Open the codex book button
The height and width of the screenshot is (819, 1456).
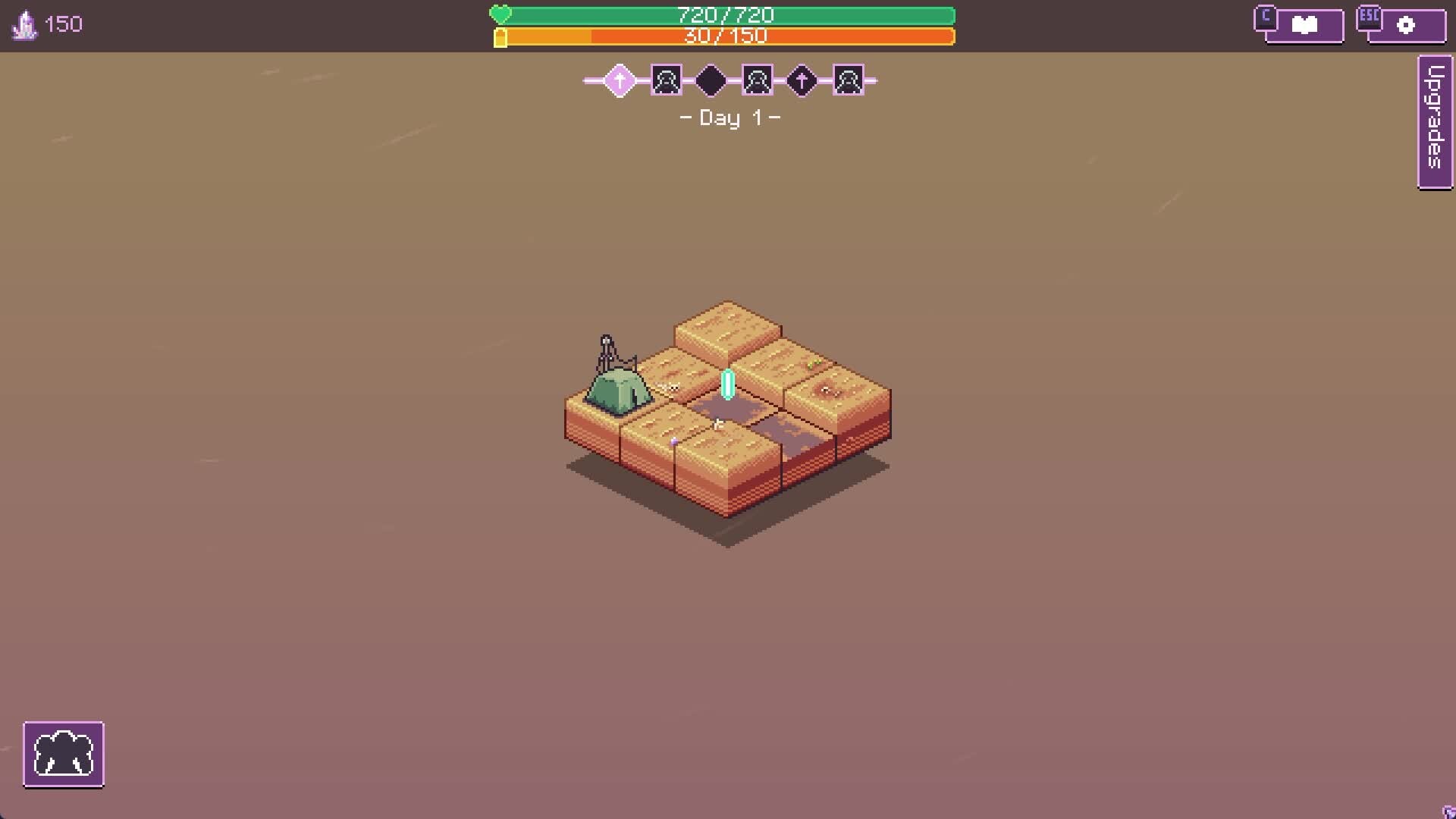point(1304,26)
